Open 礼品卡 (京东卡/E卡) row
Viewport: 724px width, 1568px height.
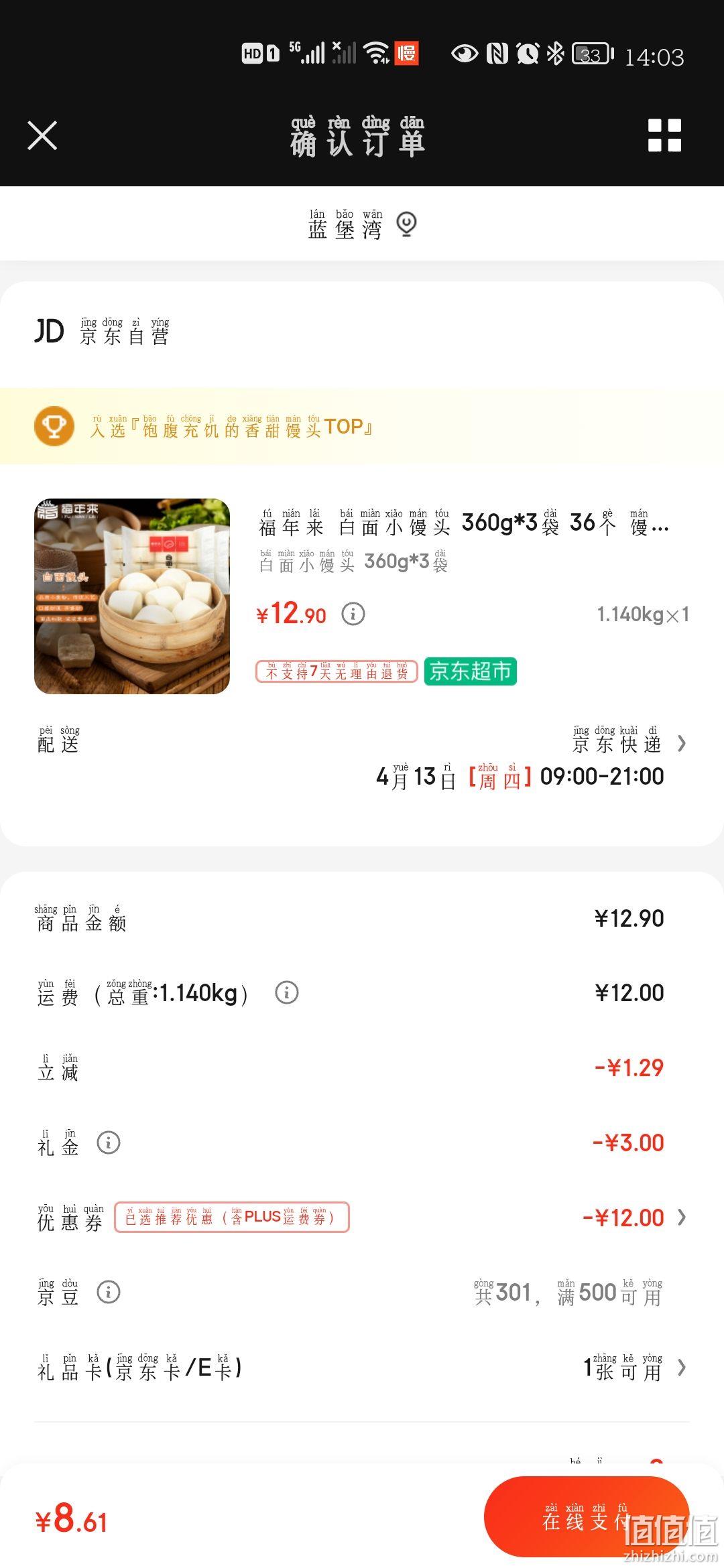pyautogui.click(x=362, y=1367)
